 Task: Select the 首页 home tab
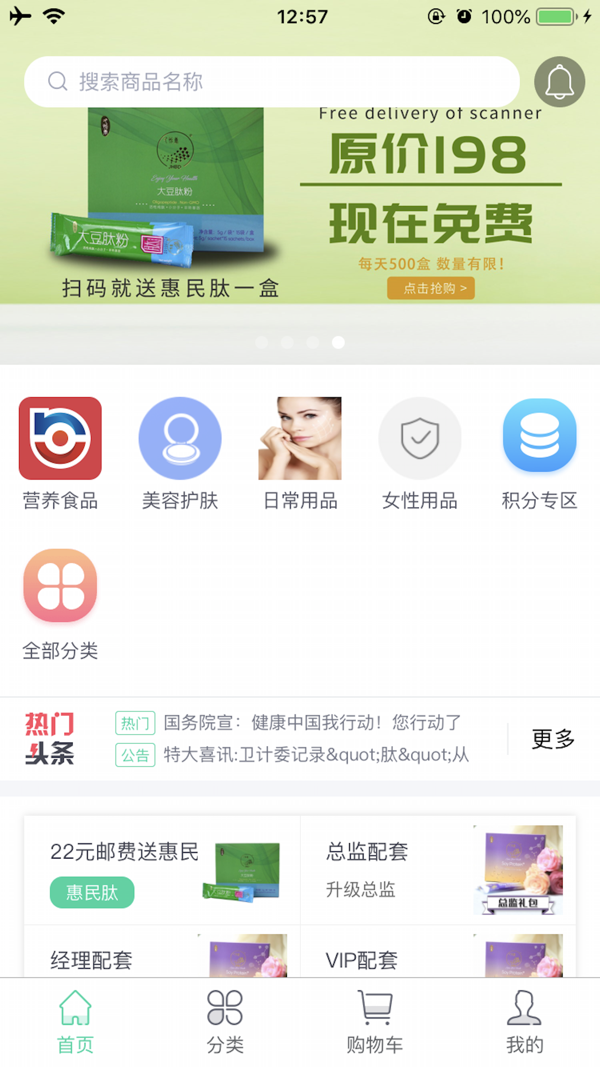[x=75, y=1022]
